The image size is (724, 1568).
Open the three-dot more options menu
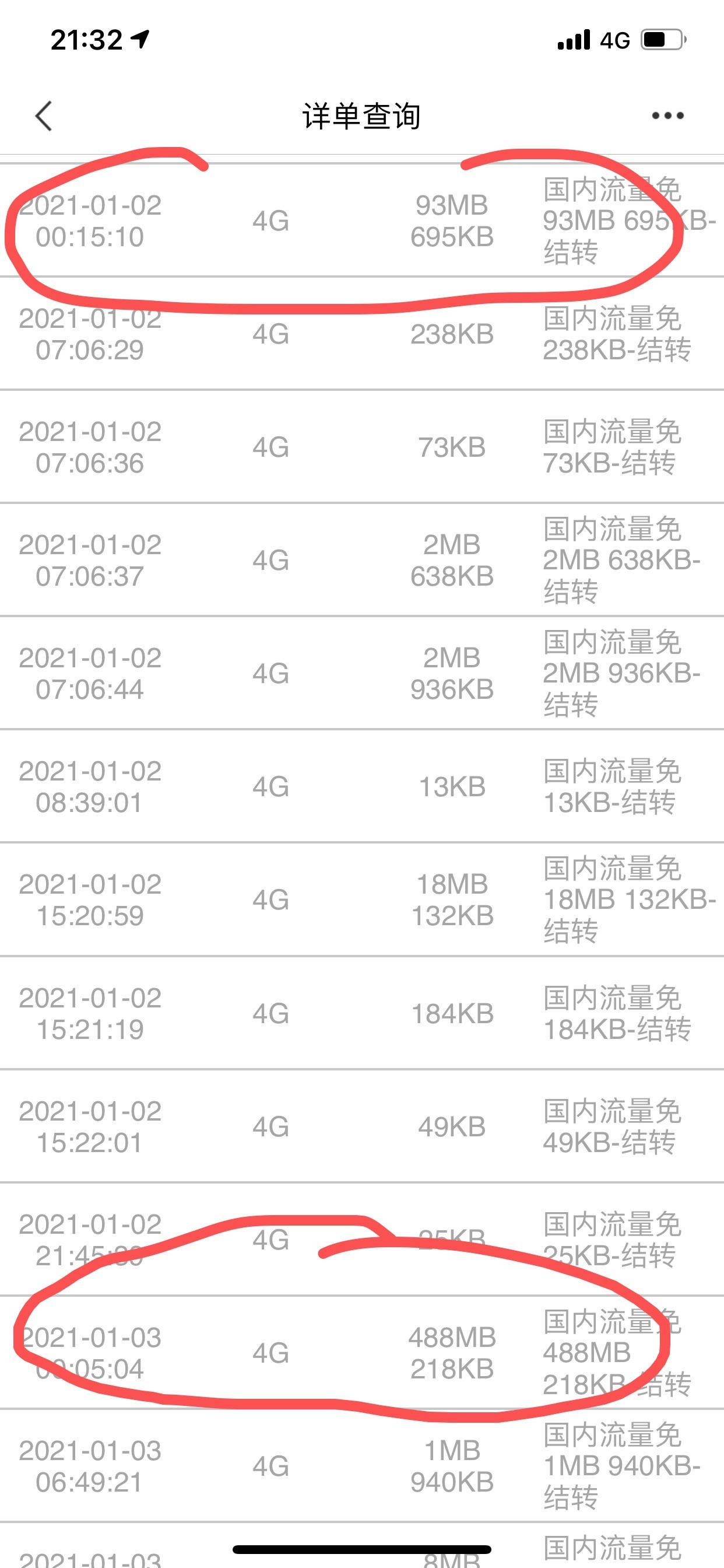click(667, 116)
